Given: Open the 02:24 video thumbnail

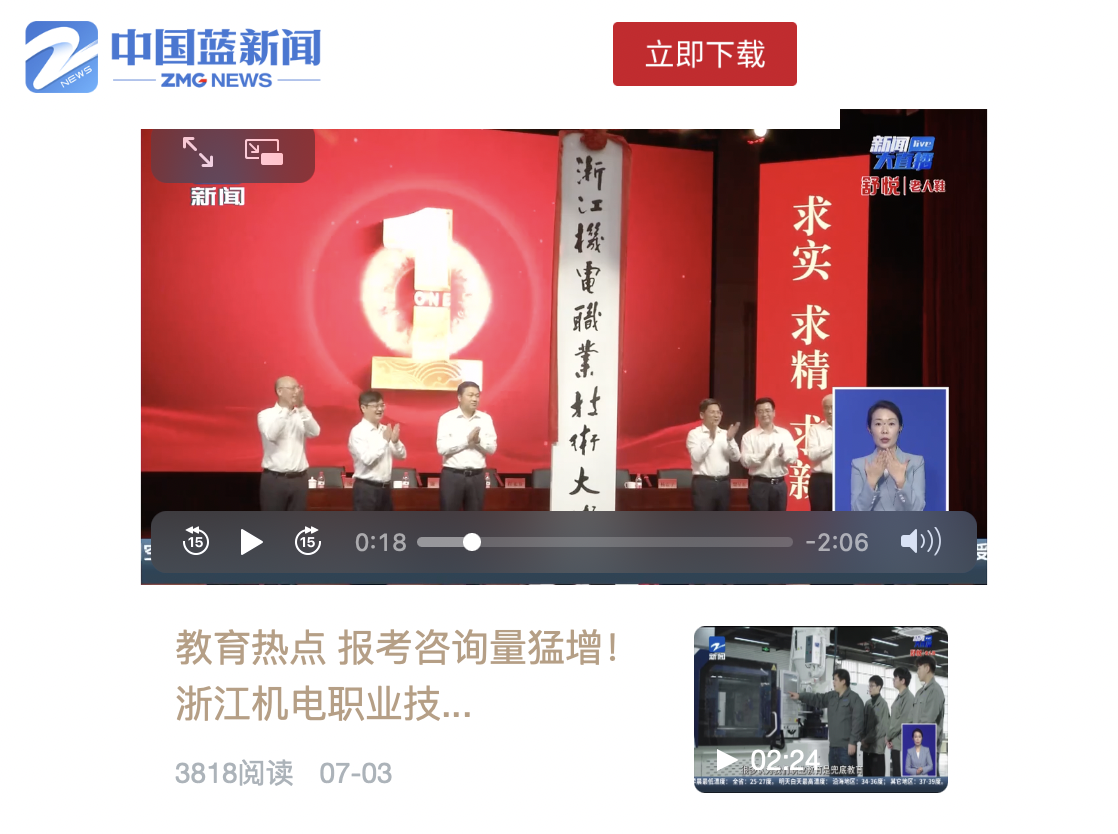Looking at the screenshot, I should 820,709.
